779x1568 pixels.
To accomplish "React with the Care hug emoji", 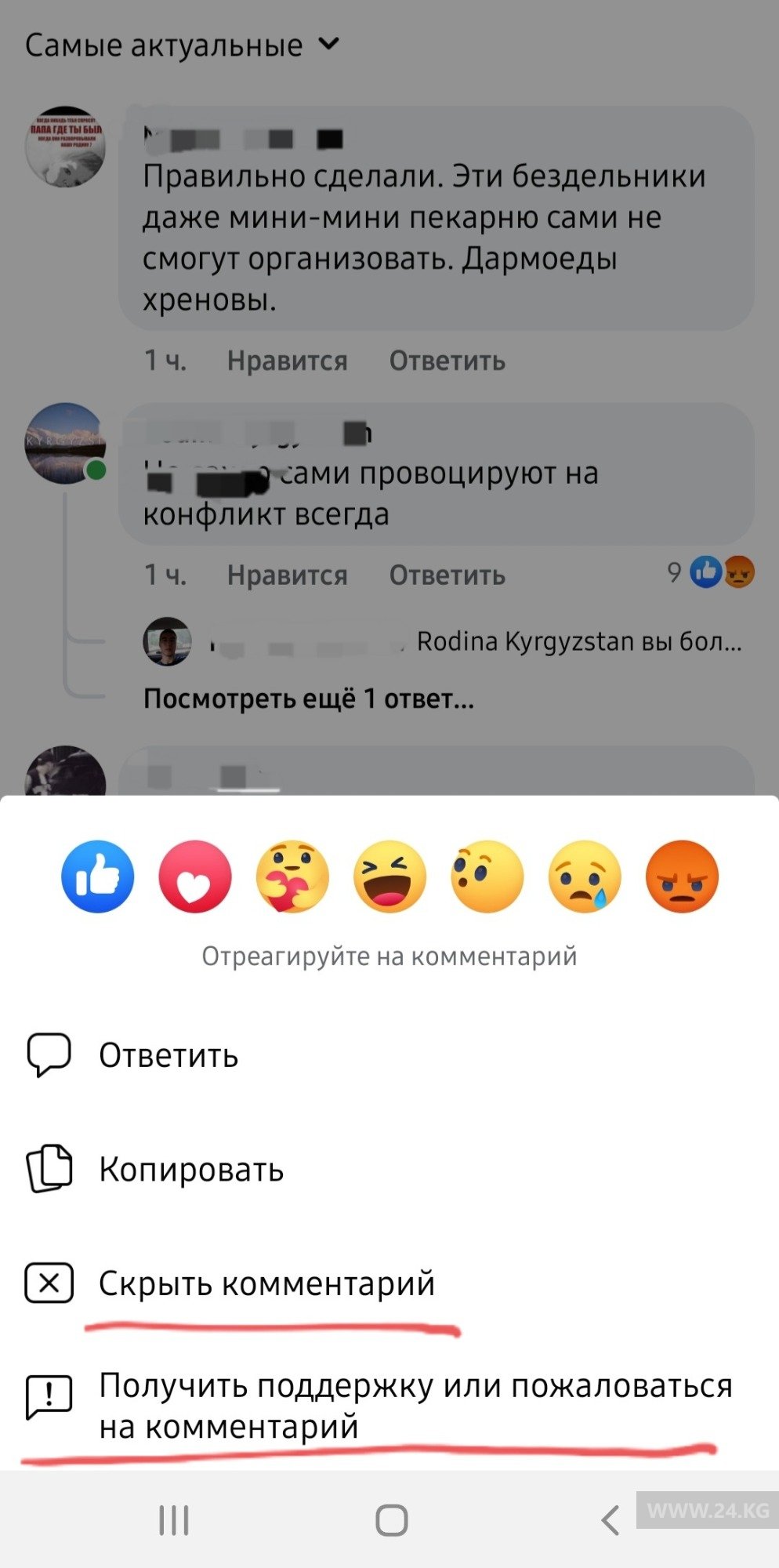I will pyautogui.click(x=292, y=877).
